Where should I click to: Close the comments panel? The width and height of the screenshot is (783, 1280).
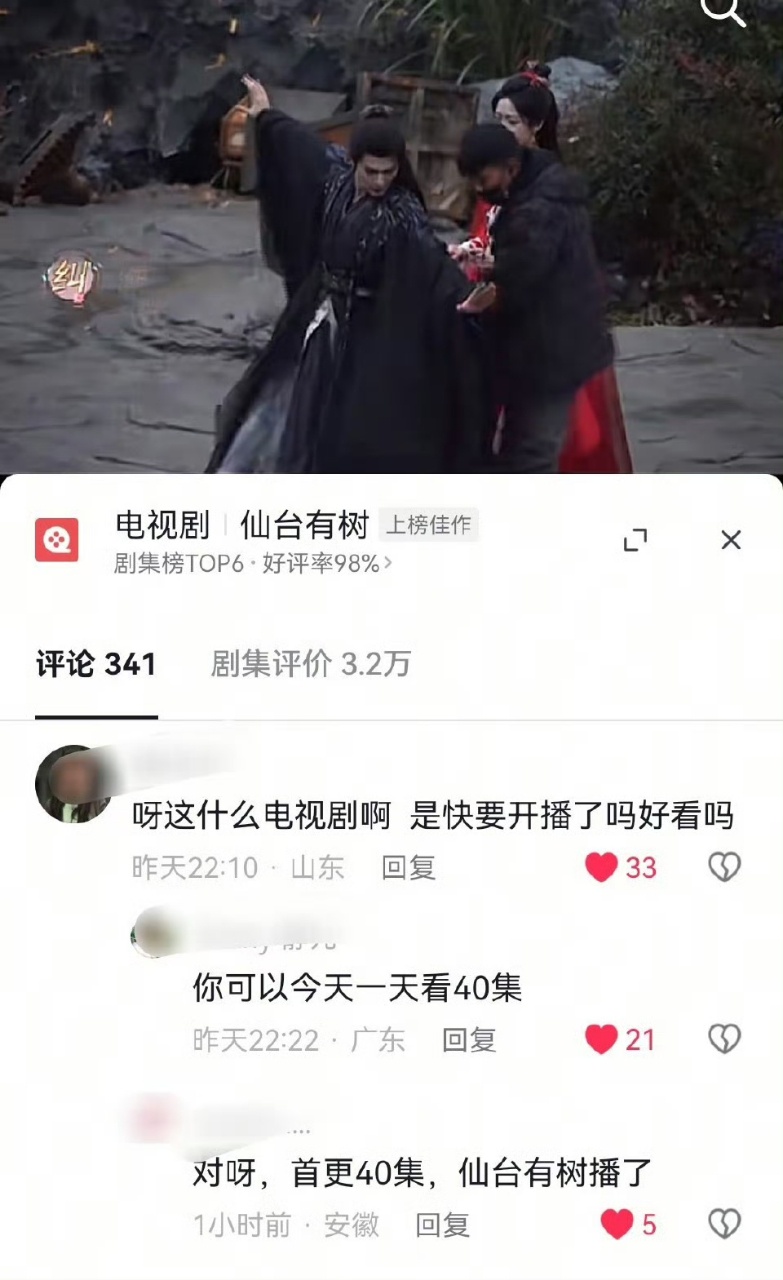tap(731, 540)
